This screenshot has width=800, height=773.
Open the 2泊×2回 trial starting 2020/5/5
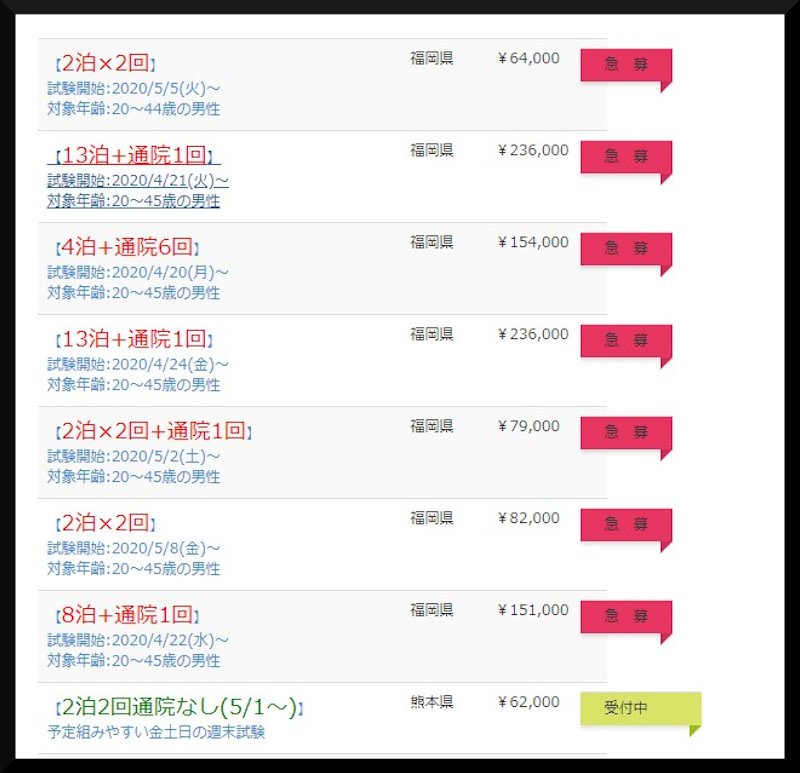pos(104,63)
